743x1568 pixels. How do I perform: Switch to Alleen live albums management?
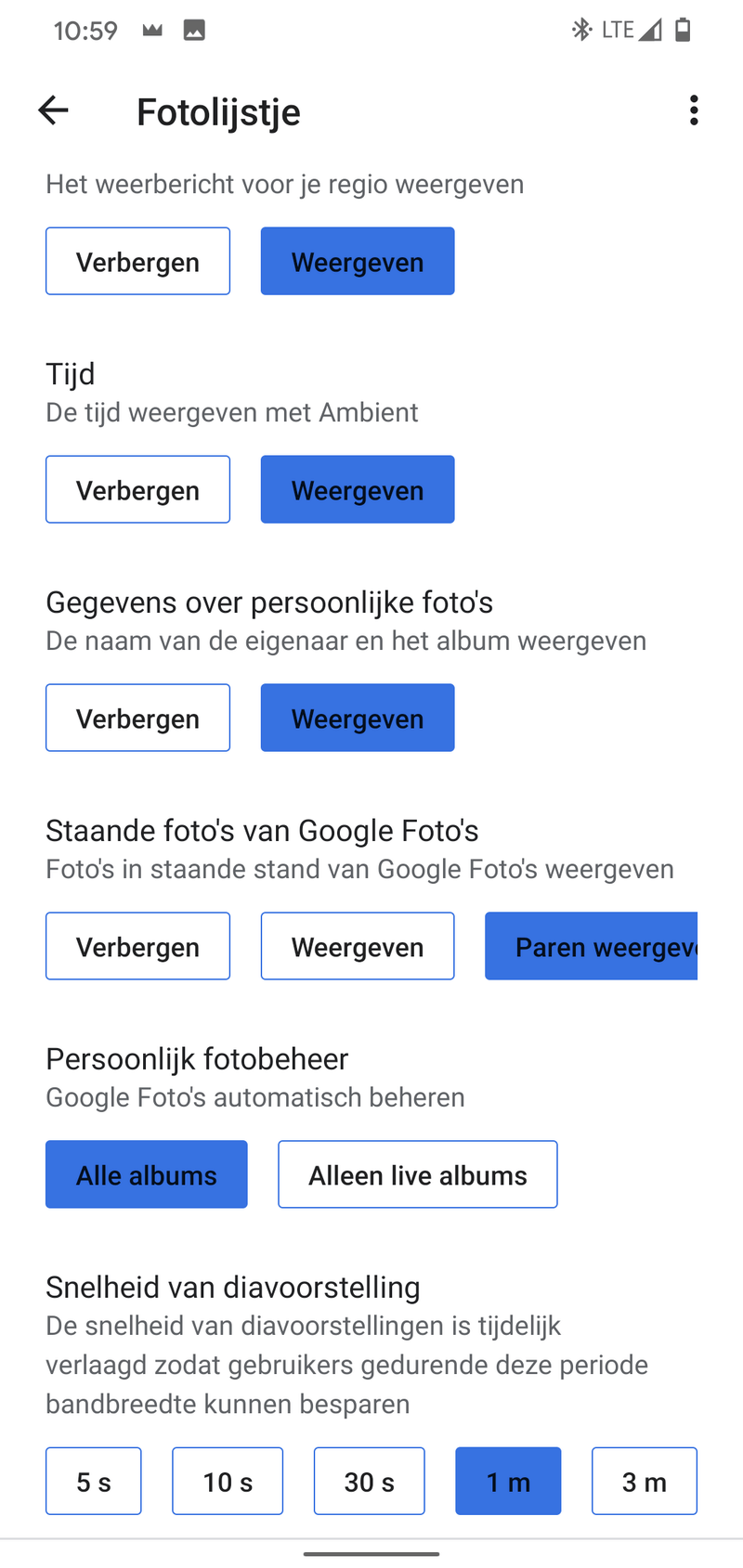(417, 1174)
